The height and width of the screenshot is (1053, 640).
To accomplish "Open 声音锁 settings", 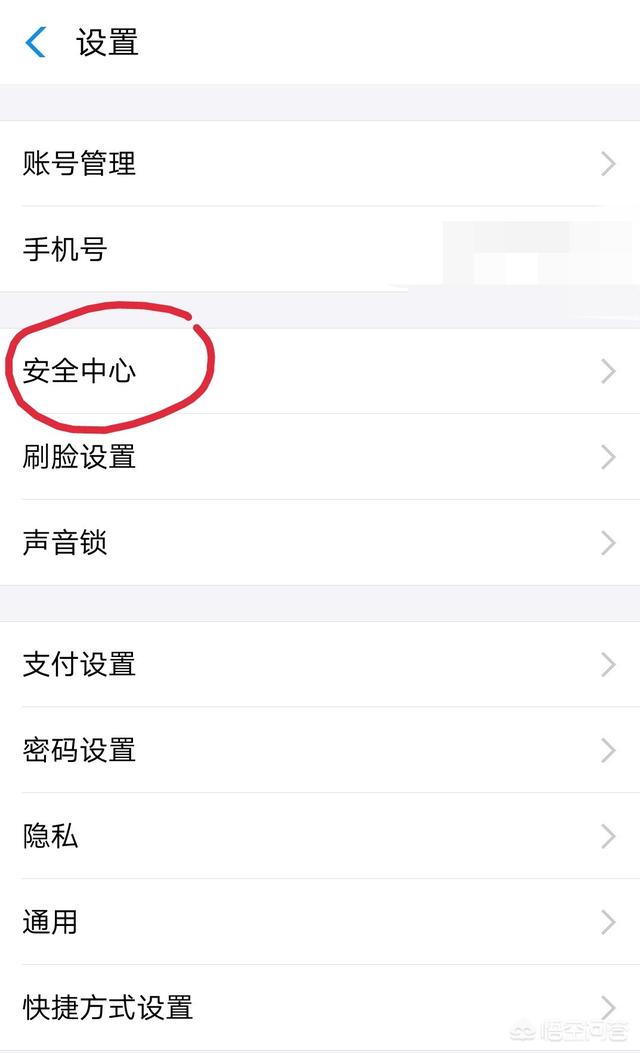I will point(320,543).
